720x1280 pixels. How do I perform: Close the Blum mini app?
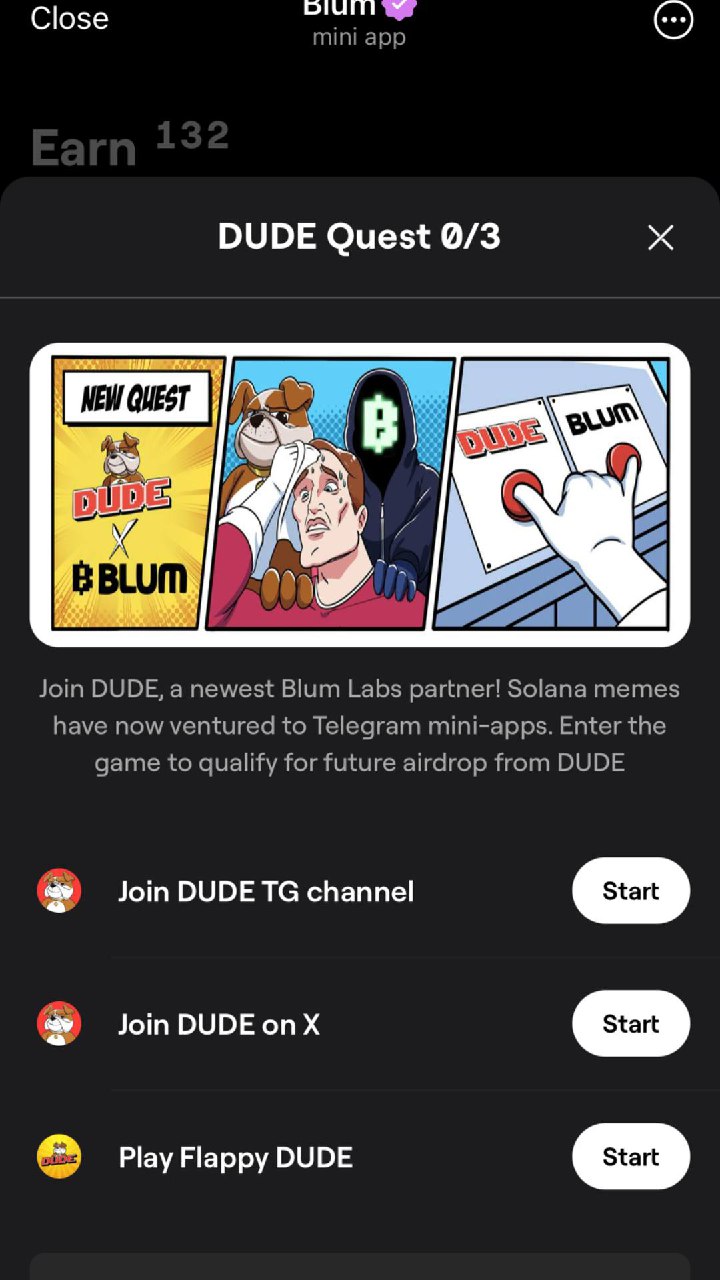[x=69, y=18]
